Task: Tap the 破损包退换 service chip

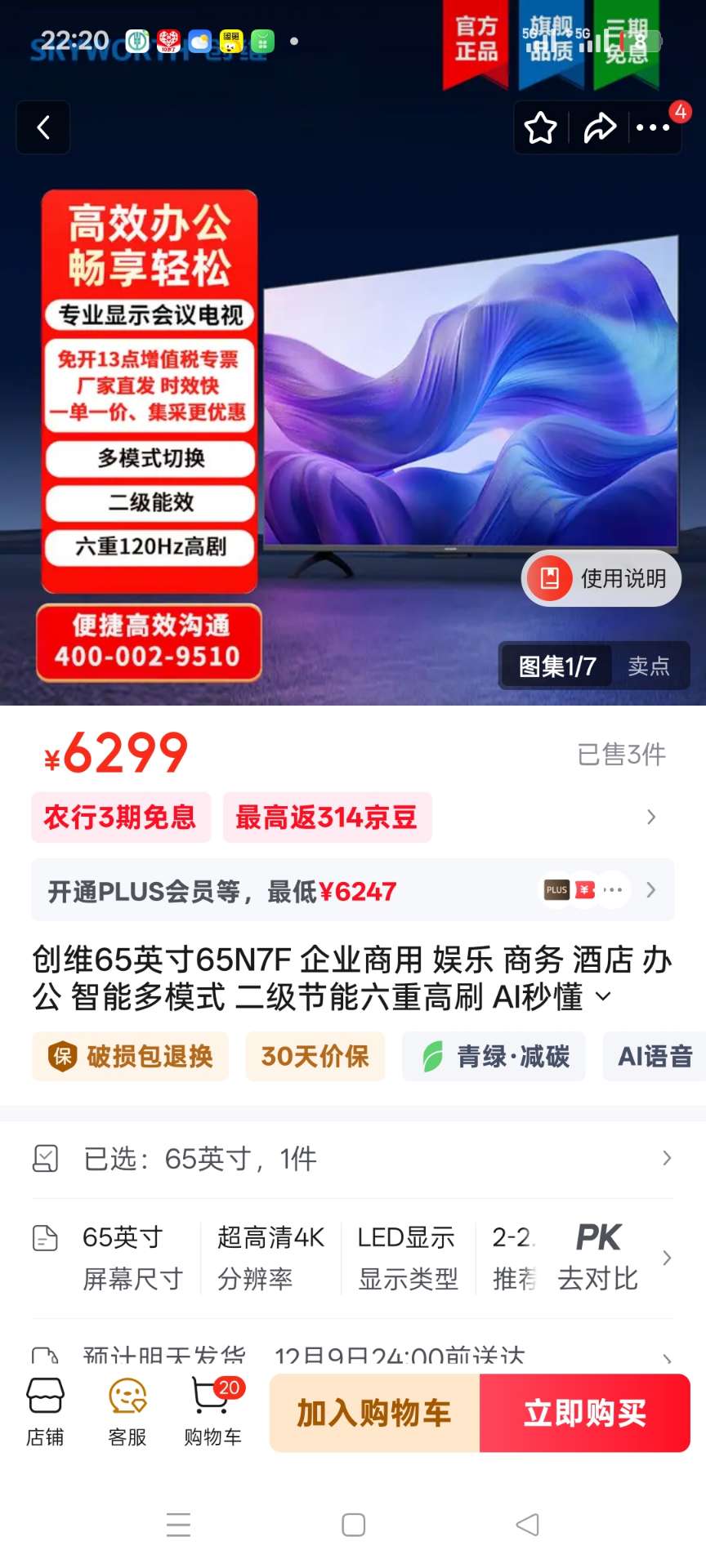Action: tap(131, 1056)
